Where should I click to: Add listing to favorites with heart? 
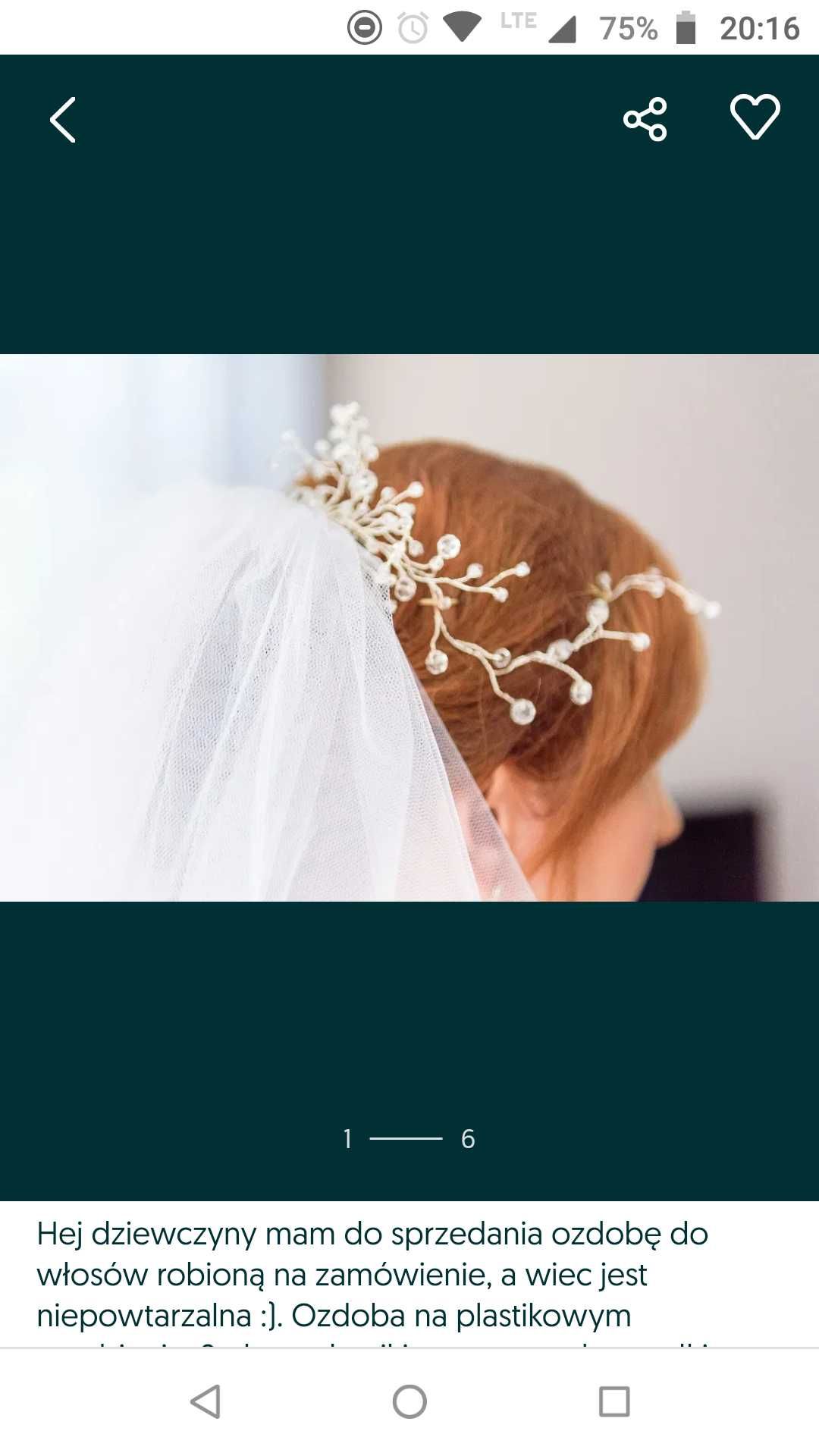coord(755,118)
